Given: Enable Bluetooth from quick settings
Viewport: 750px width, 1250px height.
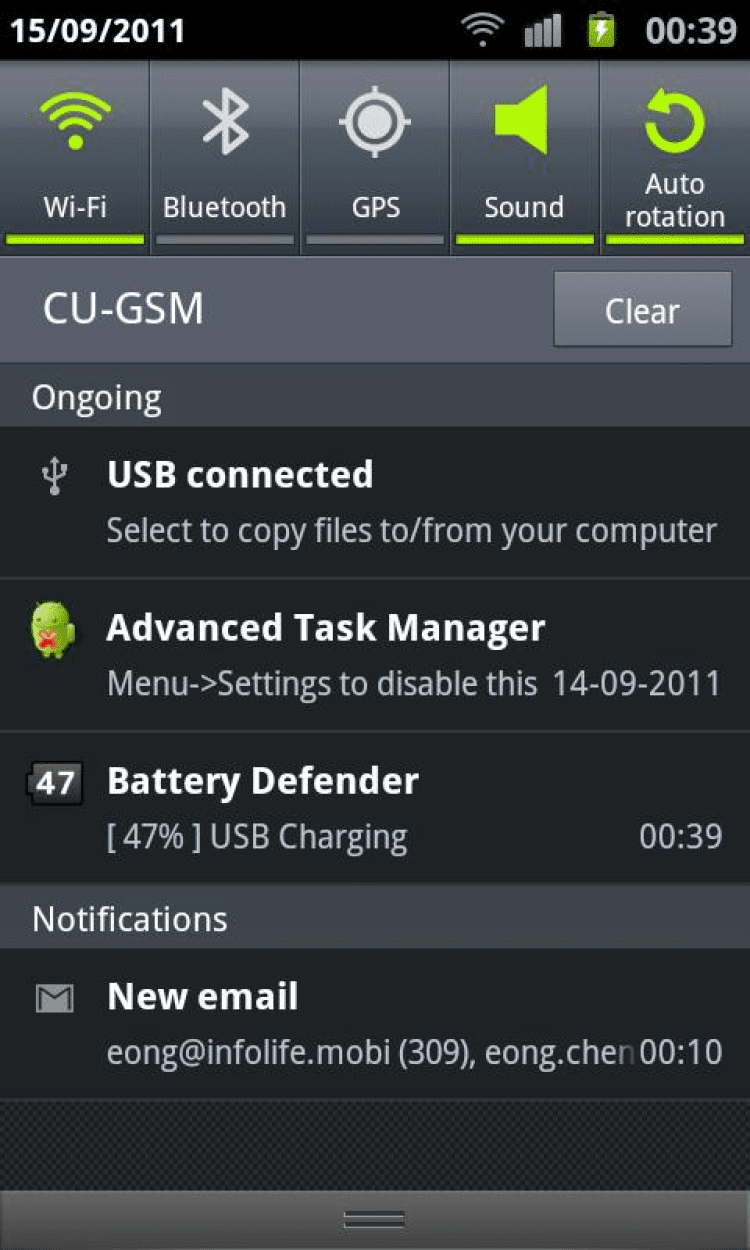Looking at the screenshot, I should click(225, 157).
